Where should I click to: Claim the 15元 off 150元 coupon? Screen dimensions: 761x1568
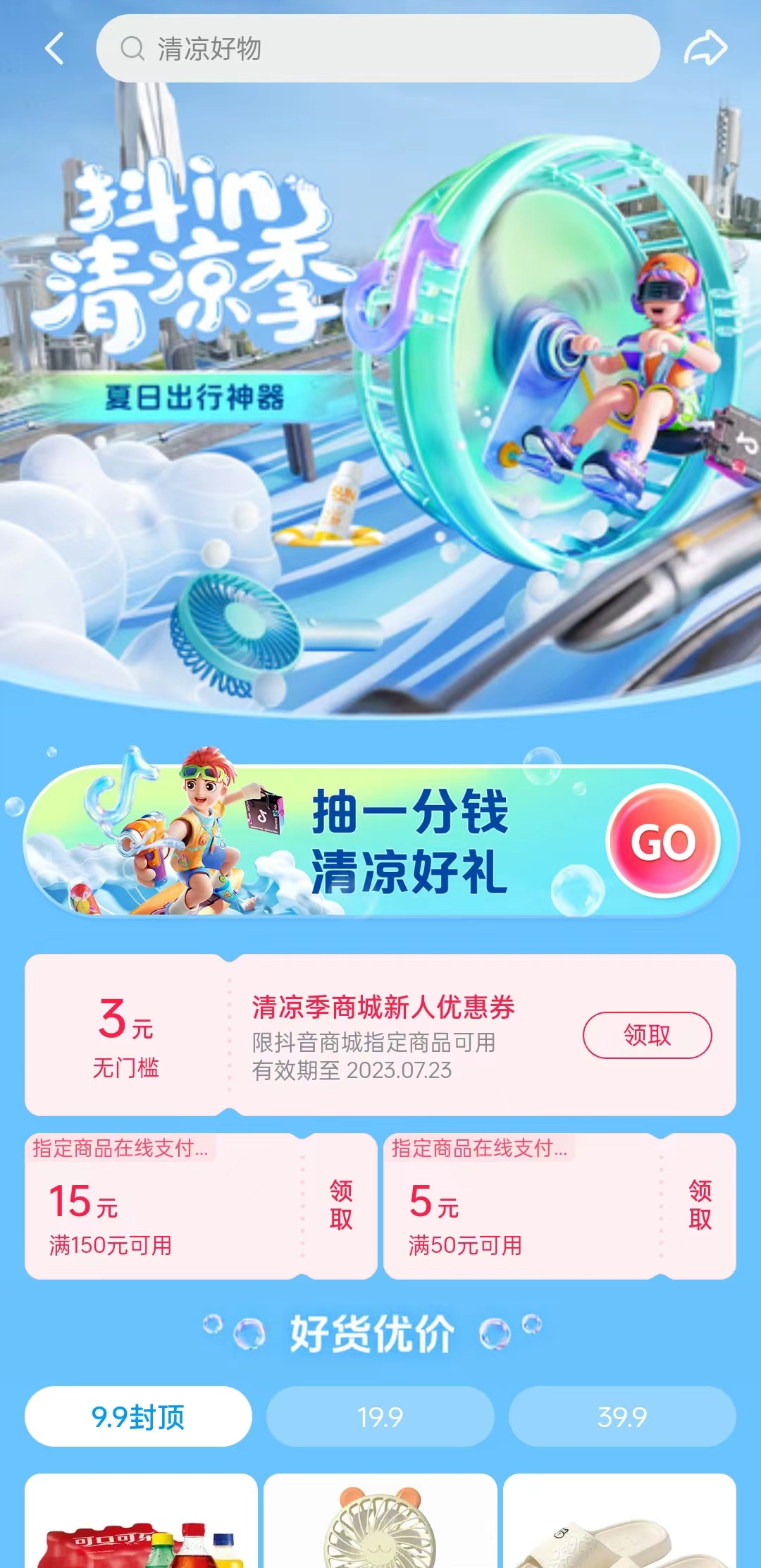coord(341,1205)
